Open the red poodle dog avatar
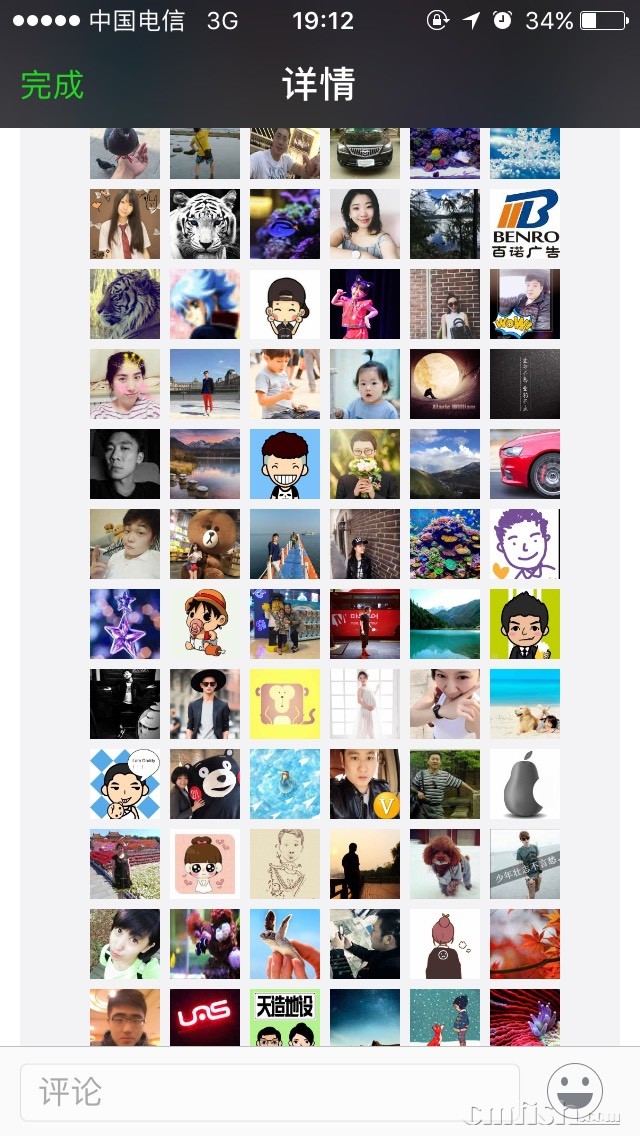 point(445,864)
